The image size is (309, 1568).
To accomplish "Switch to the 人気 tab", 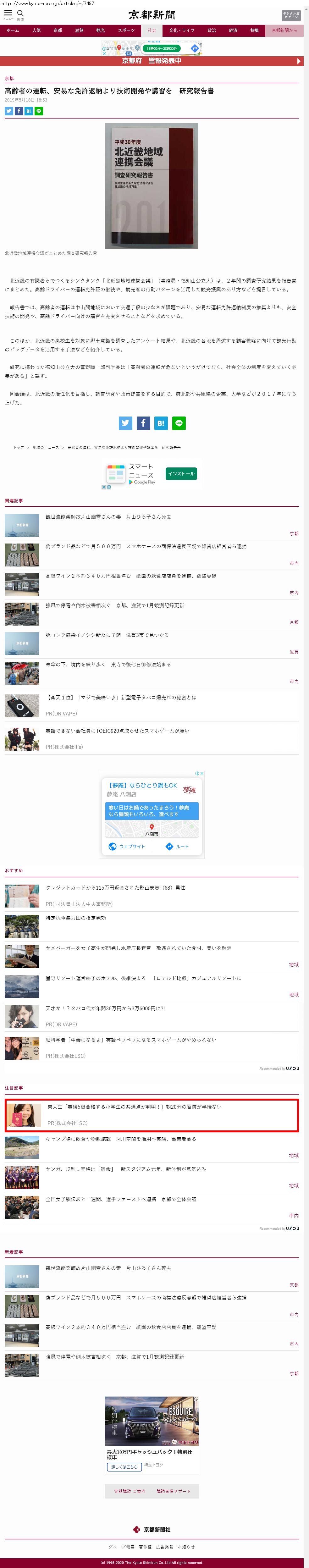I will 36,30.
